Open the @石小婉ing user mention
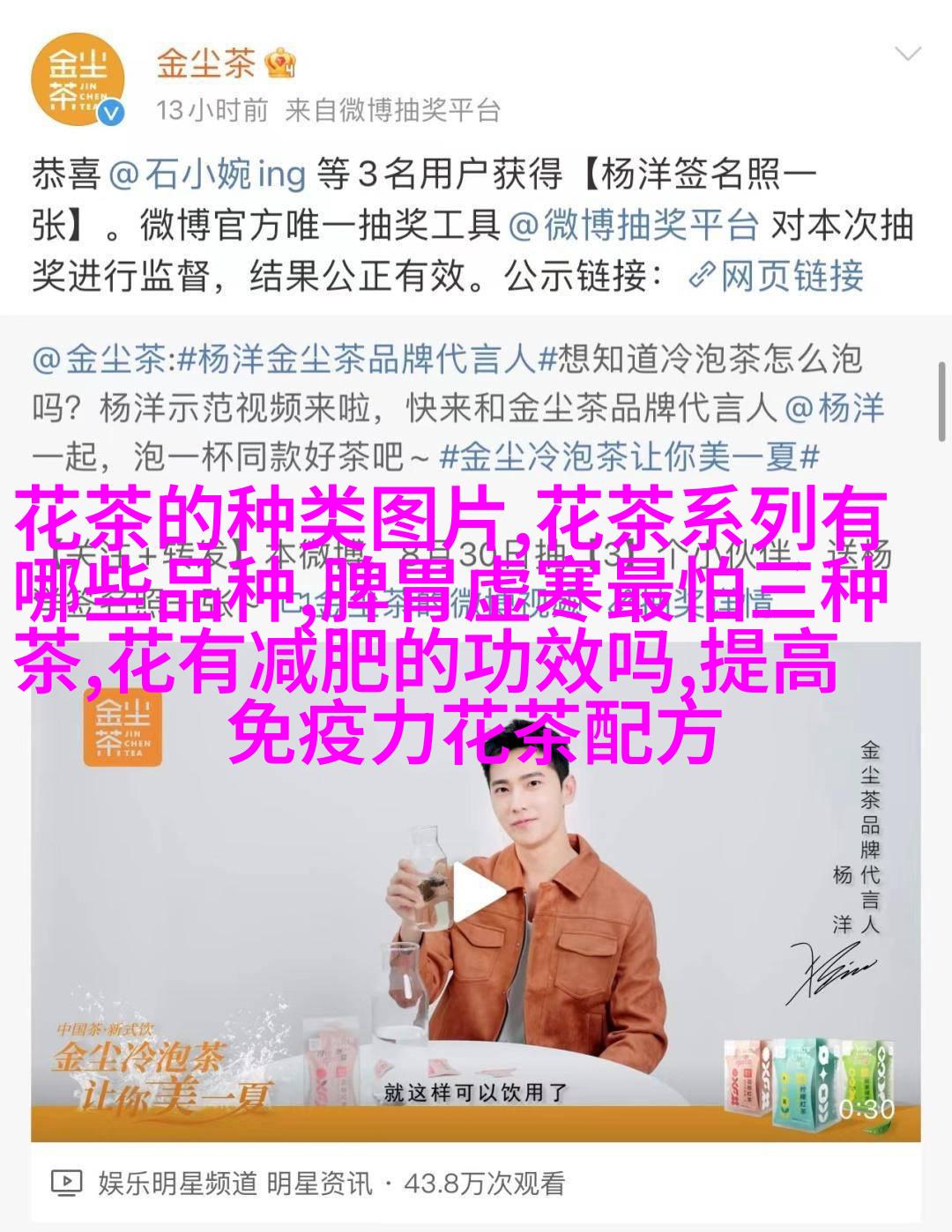The width and height of the screenshot is (952, 1232). [x=207, y=174]
